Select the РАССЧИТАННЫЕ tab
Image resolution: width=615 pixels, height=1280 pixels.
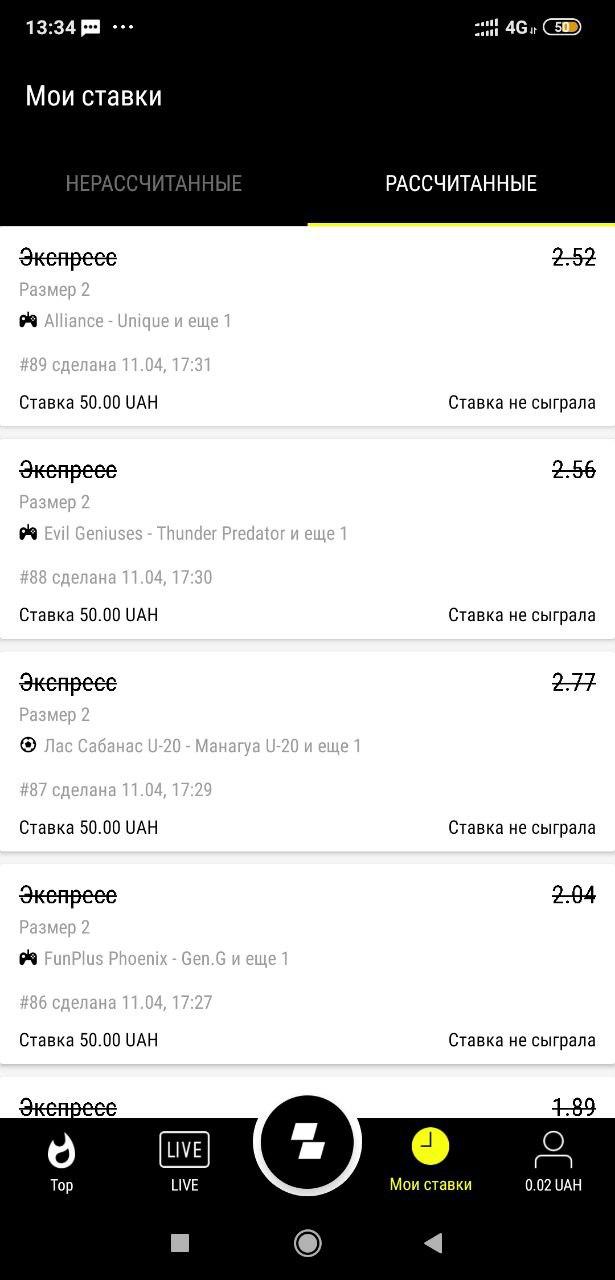point(461,184)
